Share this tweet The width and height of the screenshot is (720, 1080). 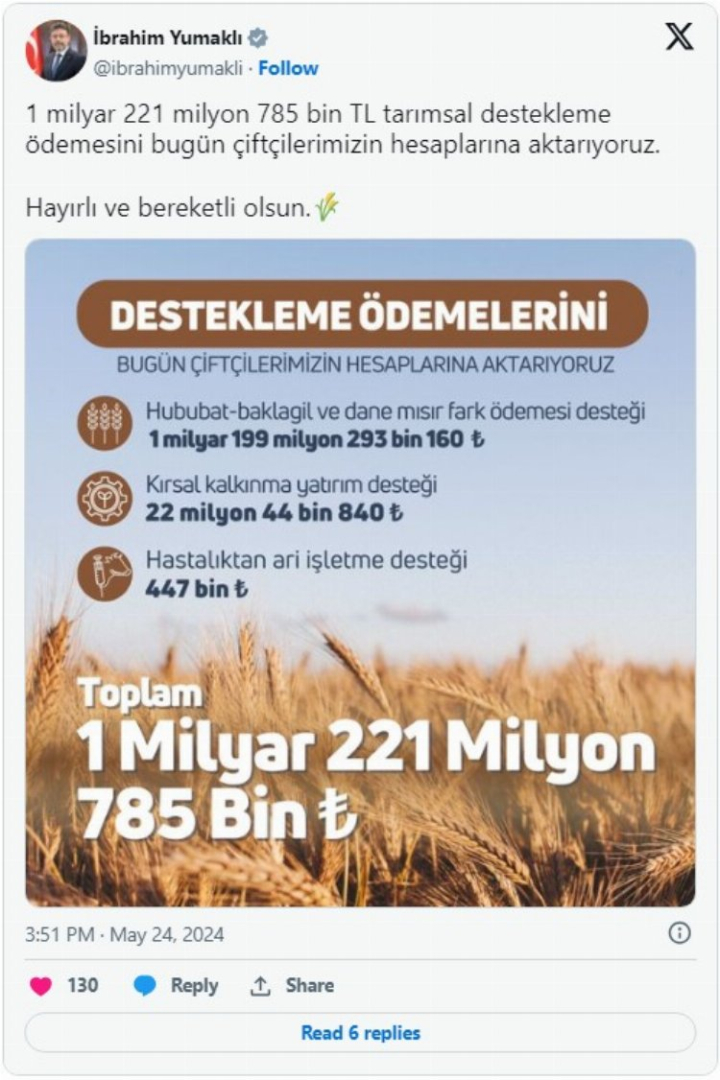coord(291,986)
